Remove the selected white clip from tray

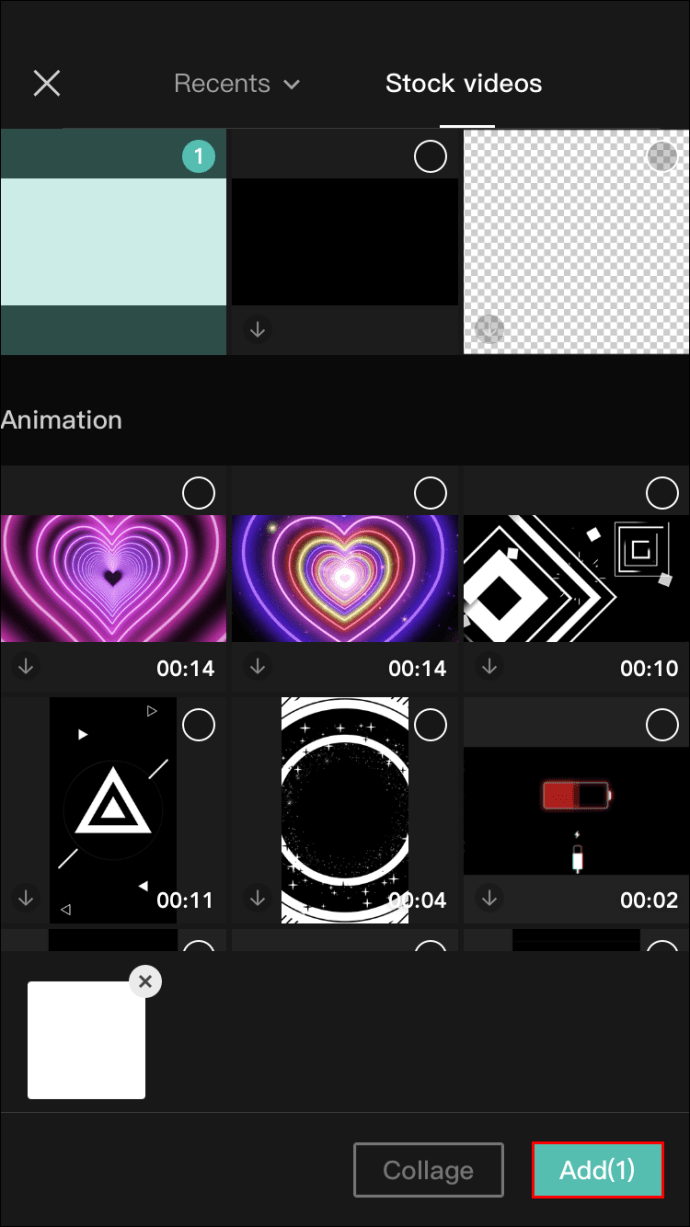click(146, 982)
